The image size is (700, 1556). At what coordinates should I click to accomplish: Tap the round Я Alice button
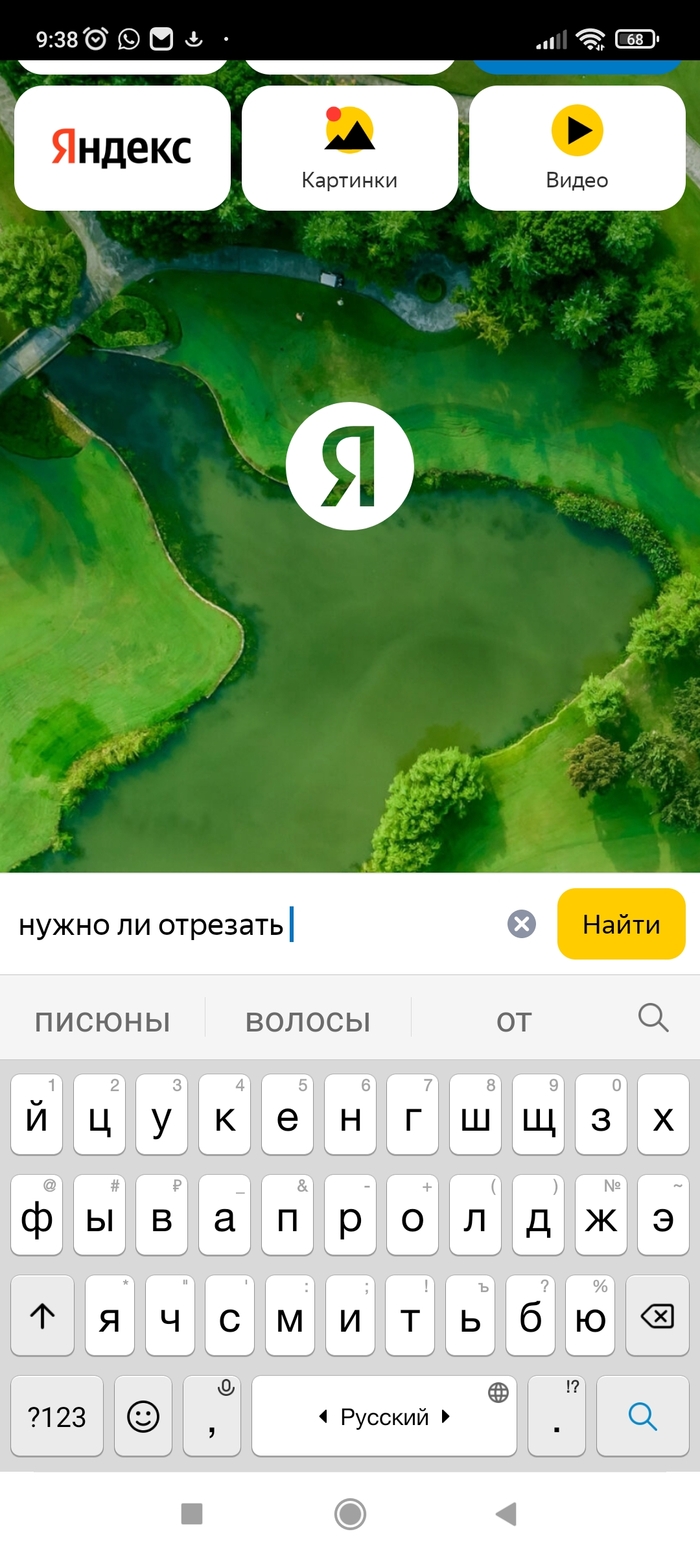349,466
